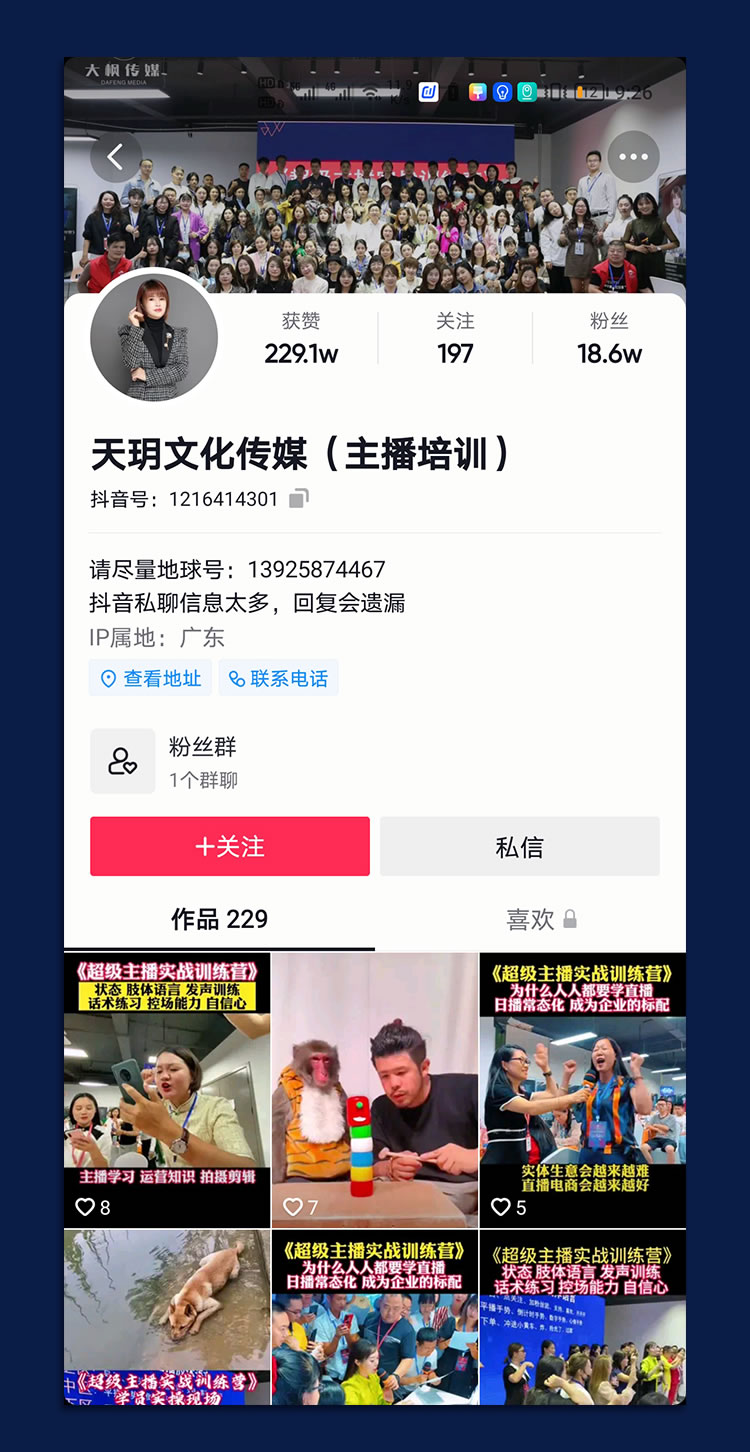Switch to the 作品 229 tab
The image size is (750, 1452).
point(219,919)
